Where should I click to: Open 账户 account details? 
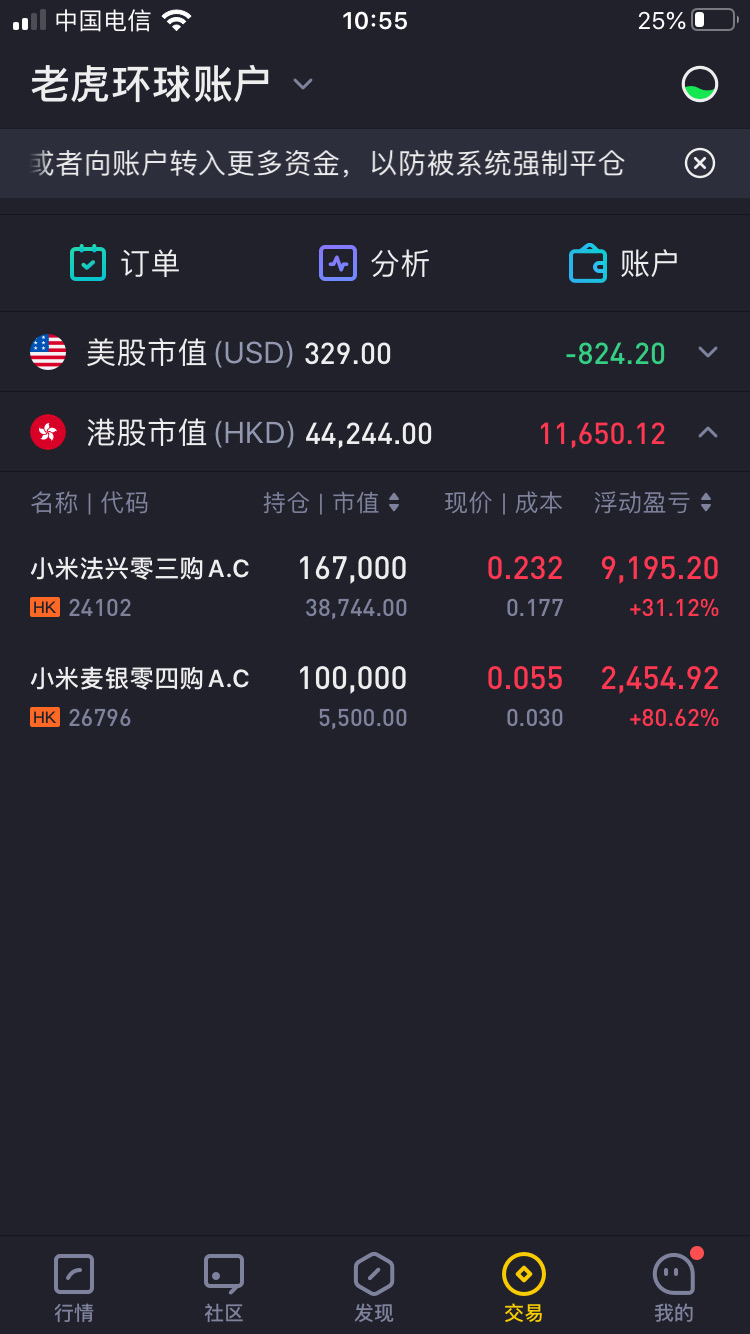tap(624, 263)
